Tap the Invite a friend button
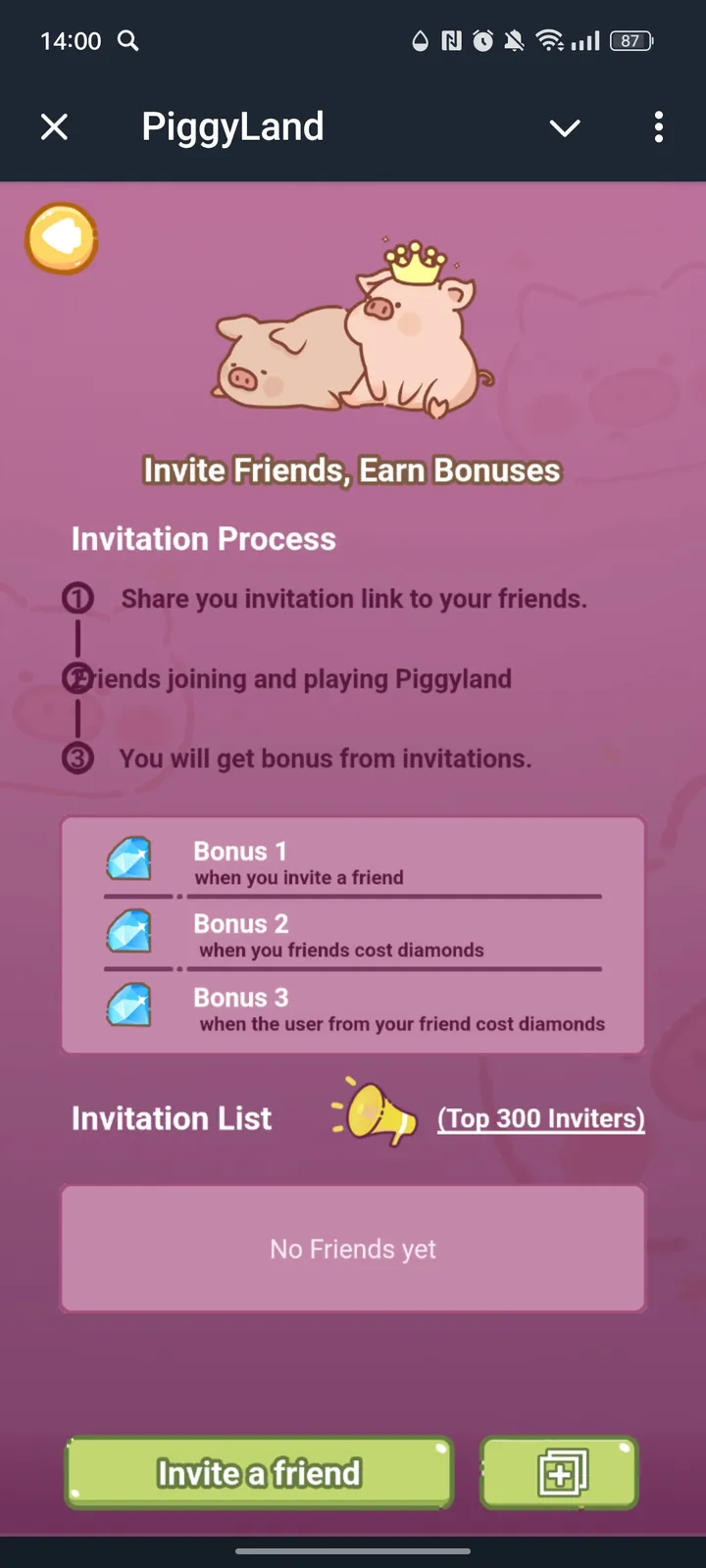 click(259, 1472)
